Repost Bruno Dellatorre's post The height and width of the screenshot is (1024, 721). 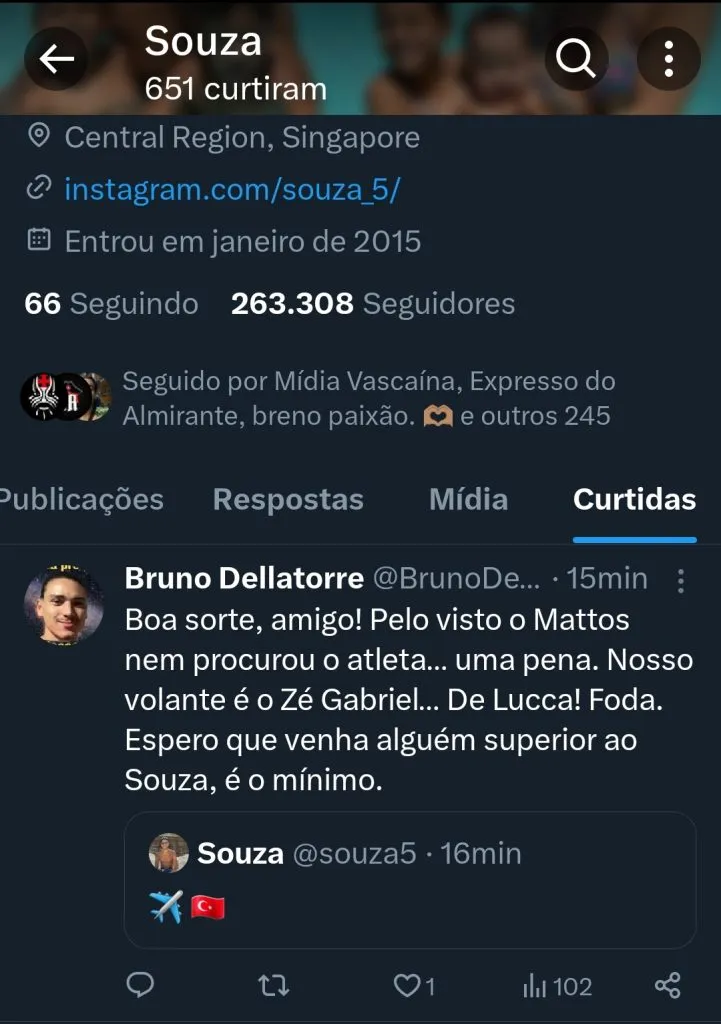pyautogui.click(x=273, y=986)
